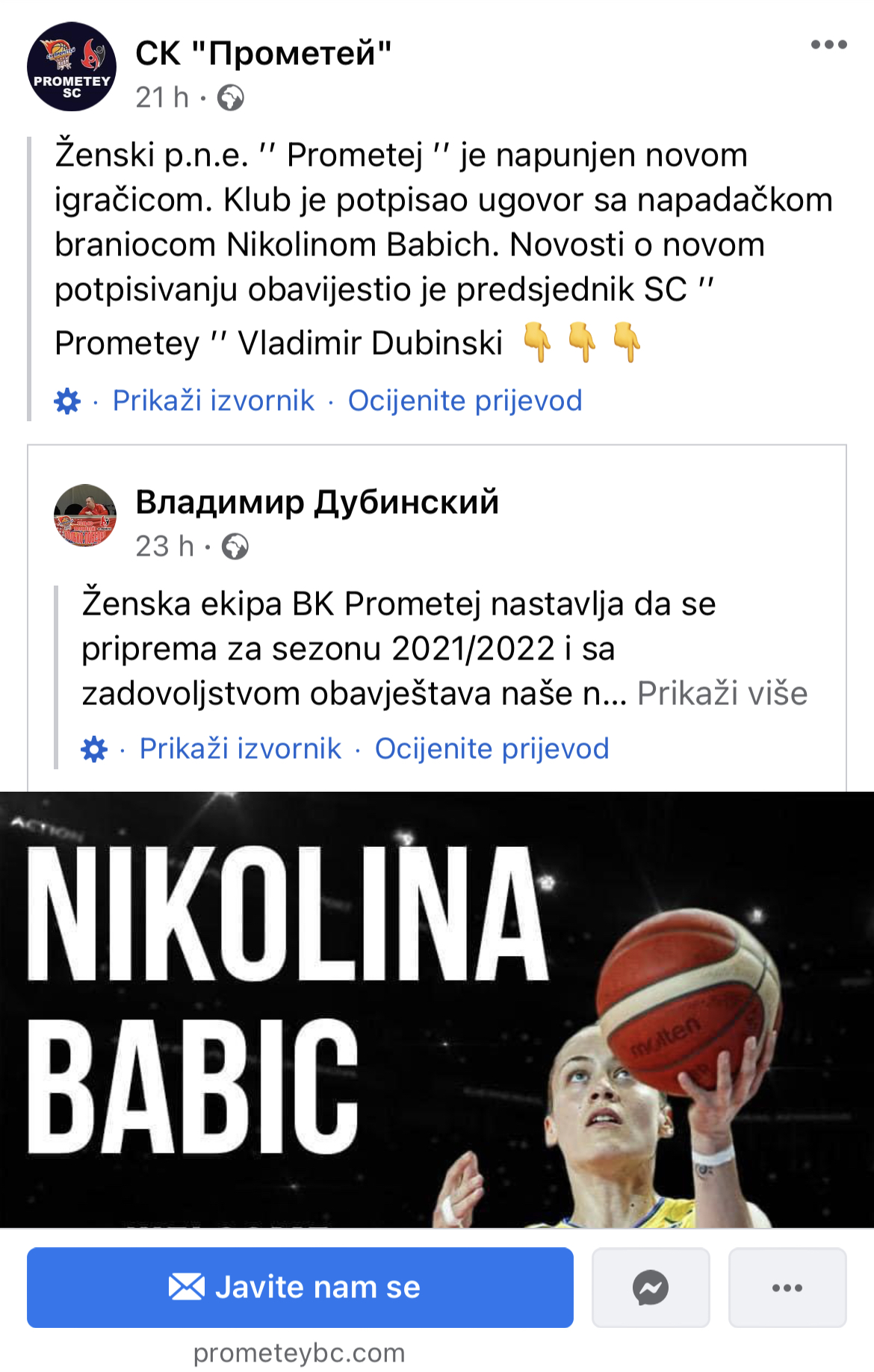Screen dimensions: 874x1372
Task: Expand shared post with Prikaži više
Action: click(x=722, y=694)
